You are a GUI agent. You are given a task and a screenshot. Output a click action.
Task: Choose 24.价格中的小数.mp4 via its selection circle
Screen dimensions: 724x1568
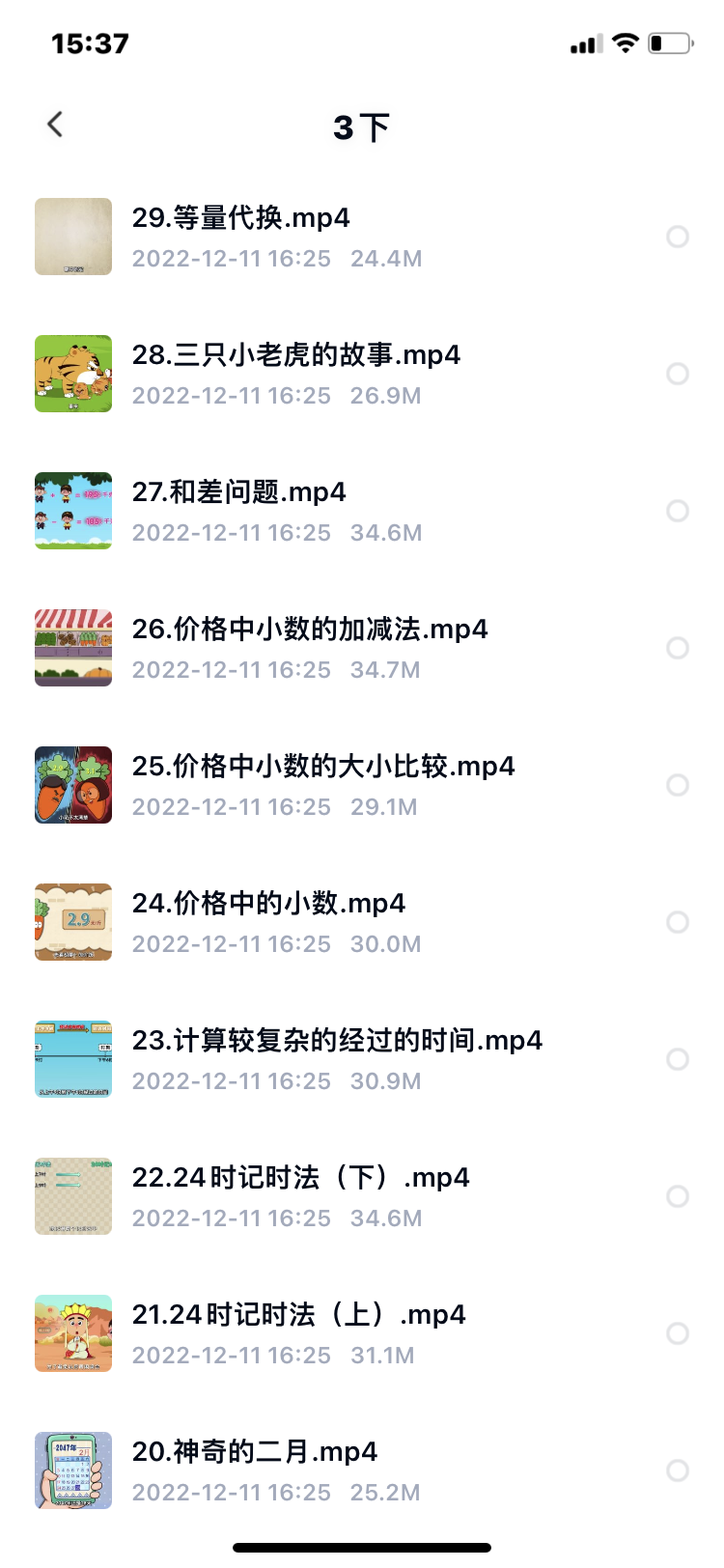tap(678, 922)
